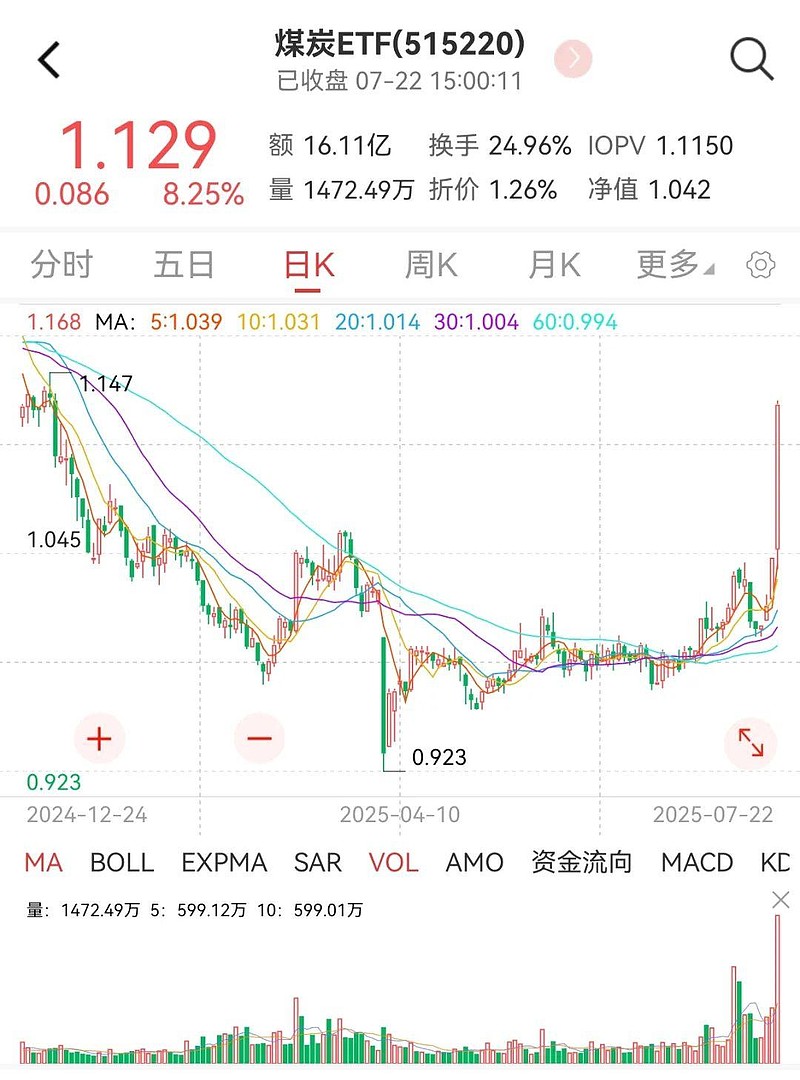Viewport: 800px width, 1080px height.
Task: Switch to the 分时 intraday tab
Action: click(63, 265)
